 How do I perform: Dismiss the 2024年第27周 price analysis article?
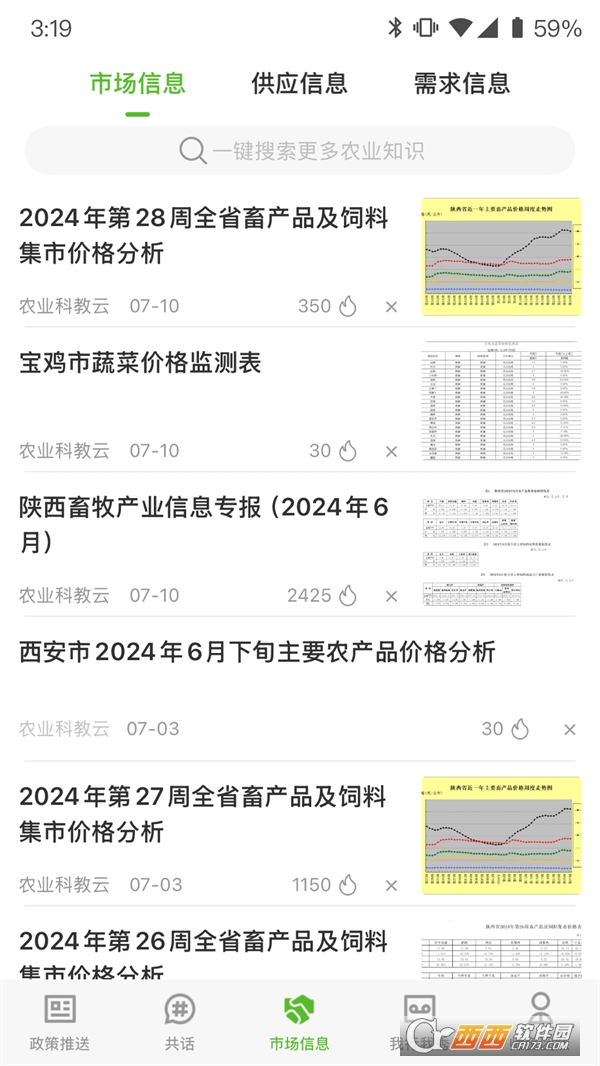coord(392,885)
